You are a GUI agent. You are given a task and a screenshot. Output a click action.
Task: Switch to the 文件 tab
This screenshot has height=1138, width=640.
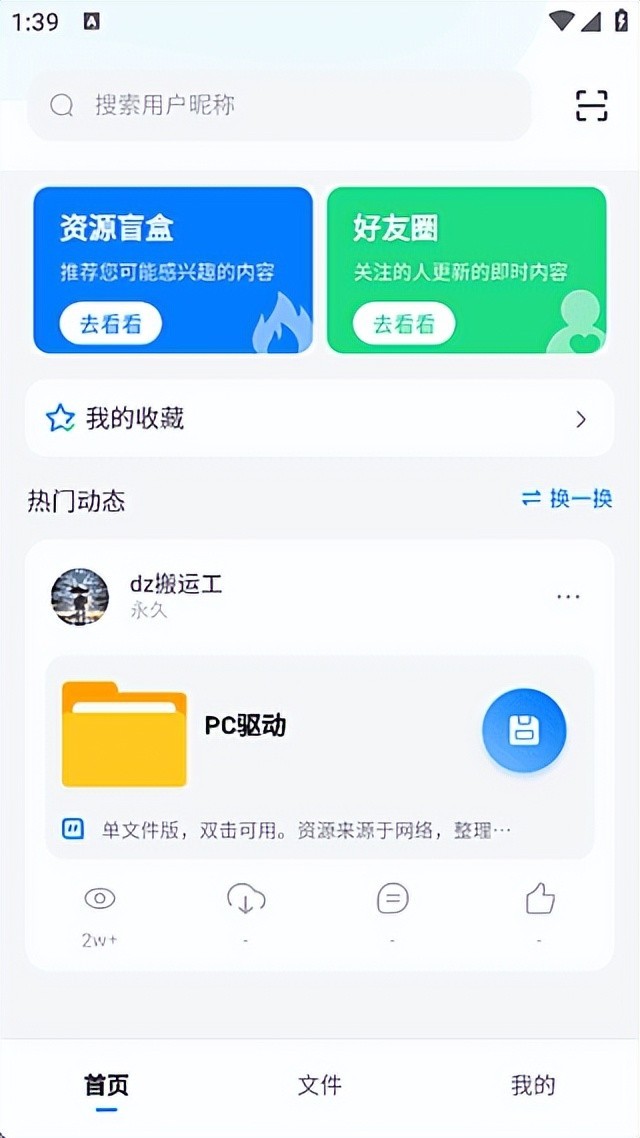tap(320, 1086)
